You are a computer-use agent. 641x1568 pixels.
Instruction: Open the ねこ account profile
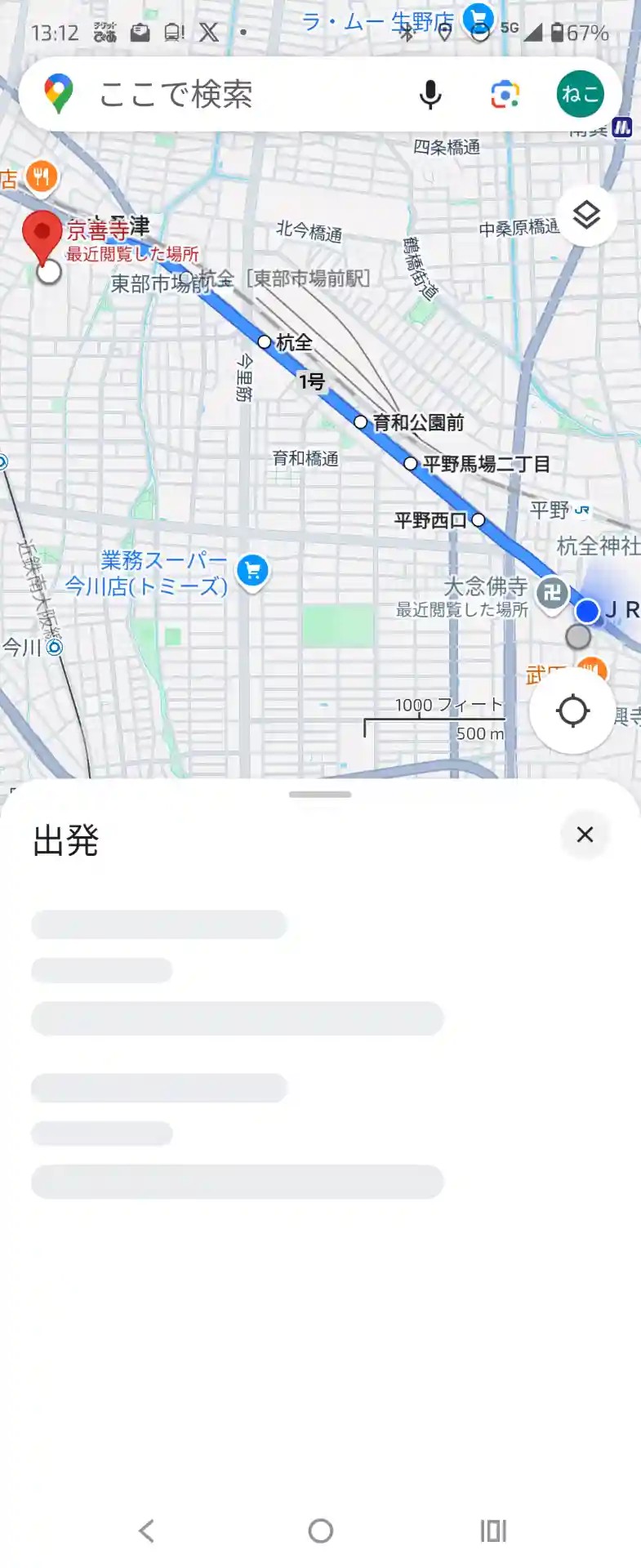pos(580,95)
